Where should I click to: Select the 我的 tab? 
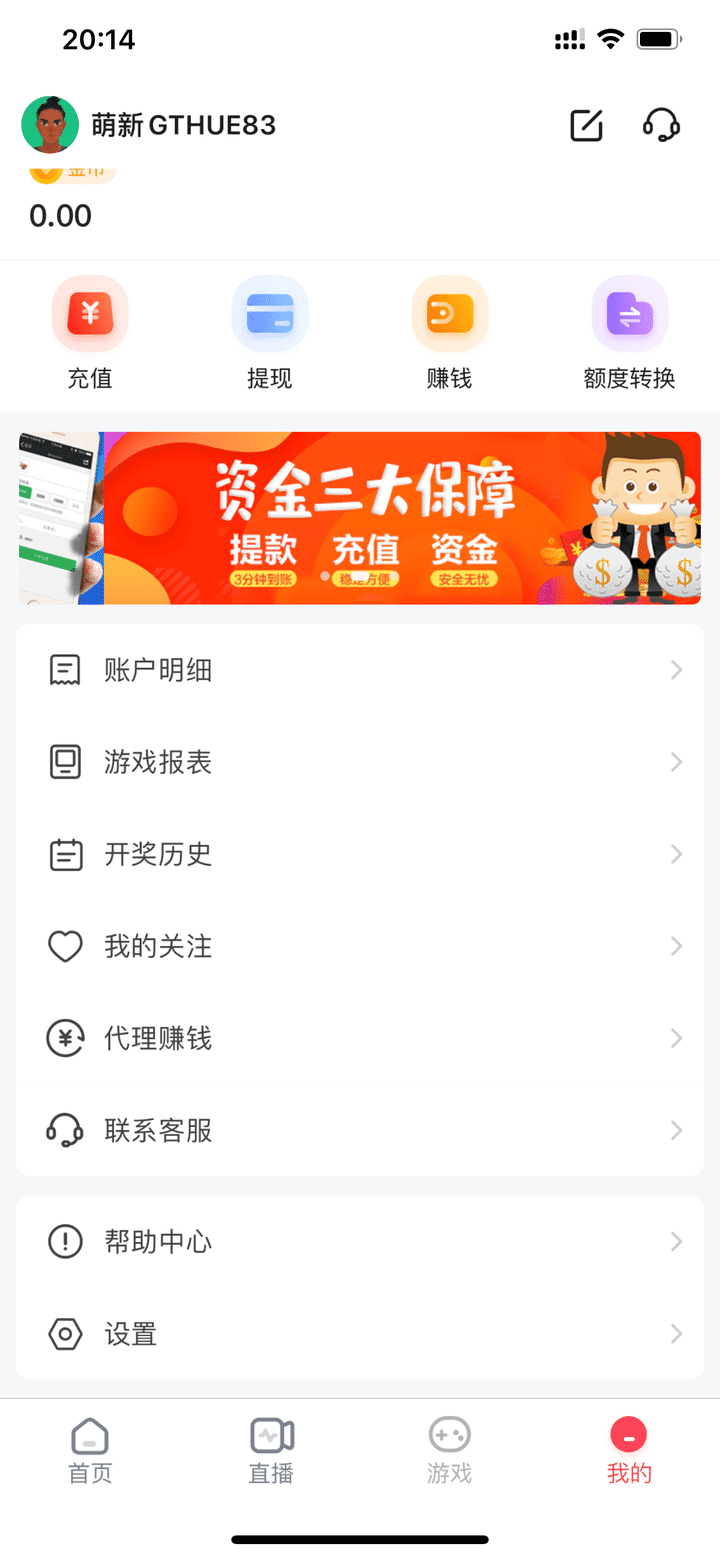coord(629,1451)
